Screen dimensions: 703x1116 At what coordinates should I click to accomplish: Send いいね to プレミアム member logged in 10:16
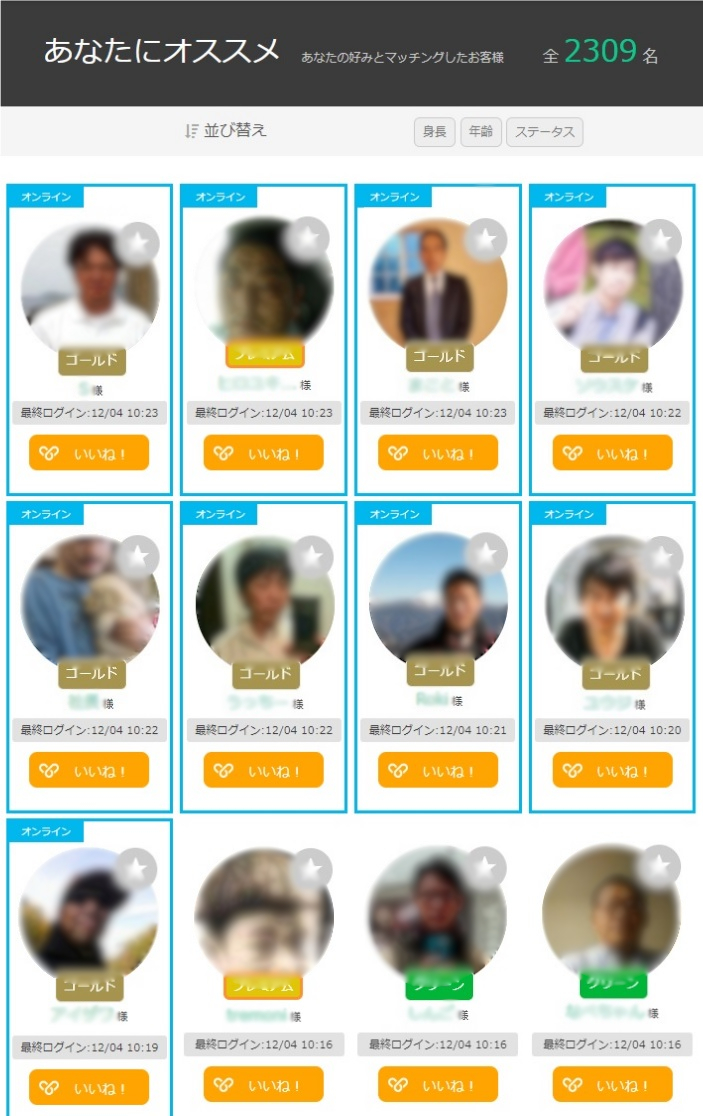263,1084
